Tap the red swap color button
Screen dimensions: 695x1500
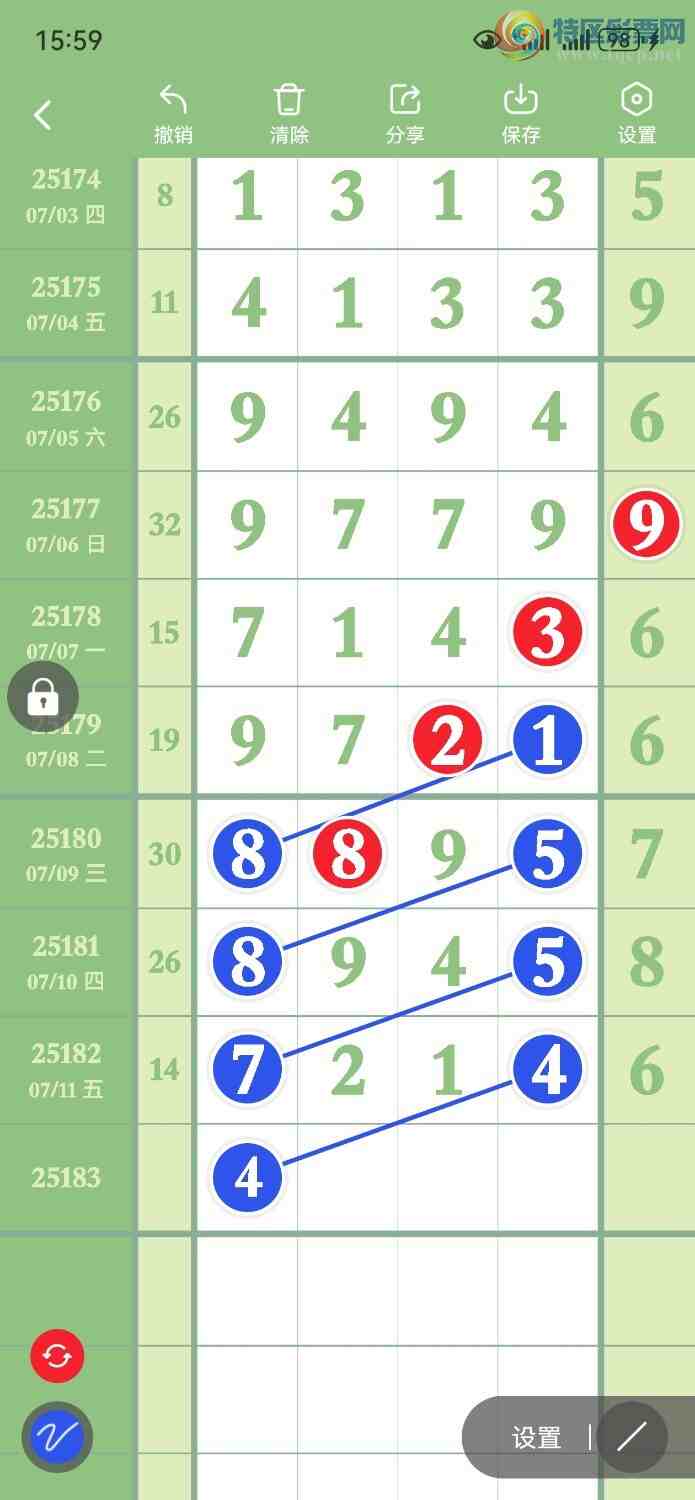coord(57,1357)
